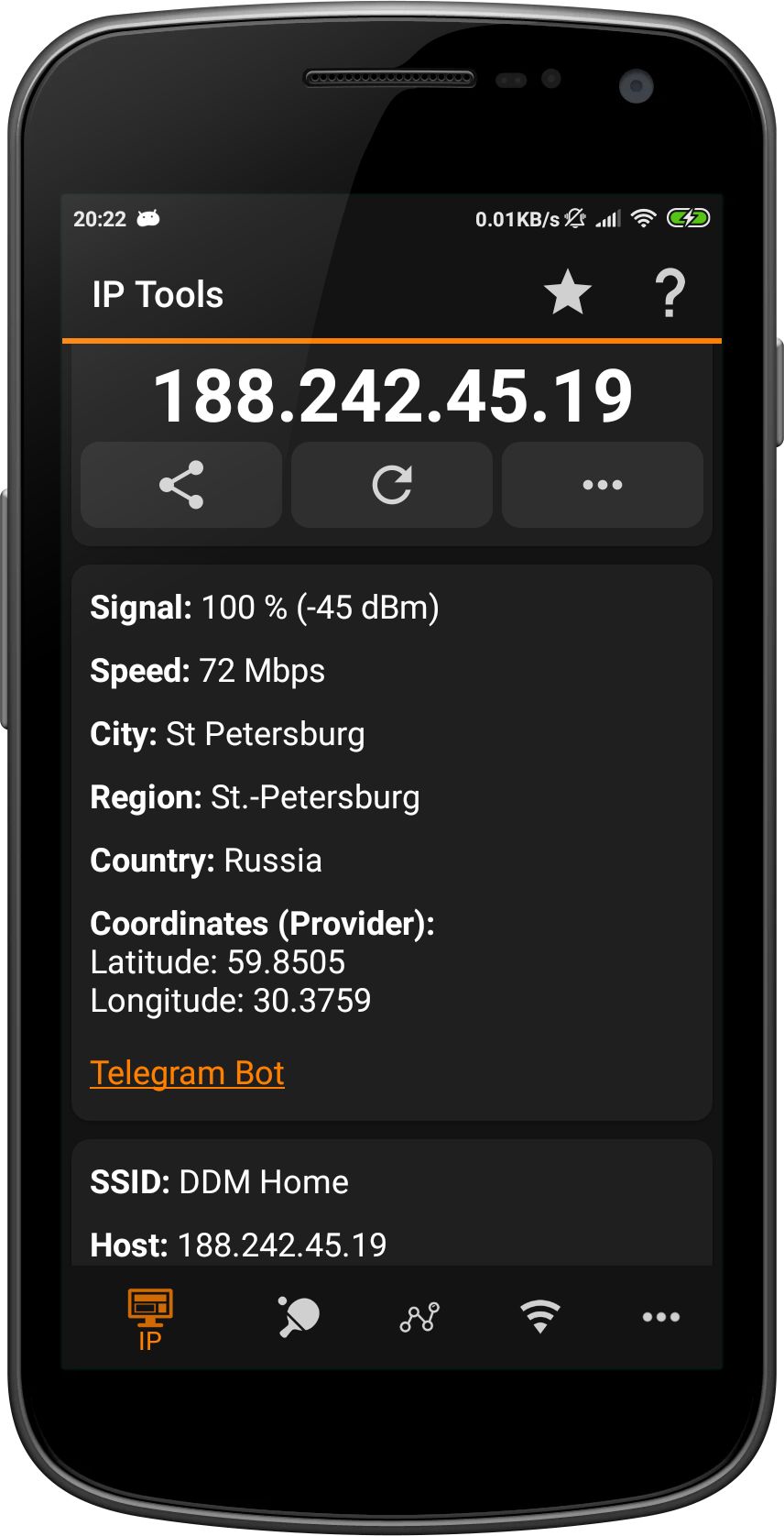Open the question mark help icon

click(670, 293)
